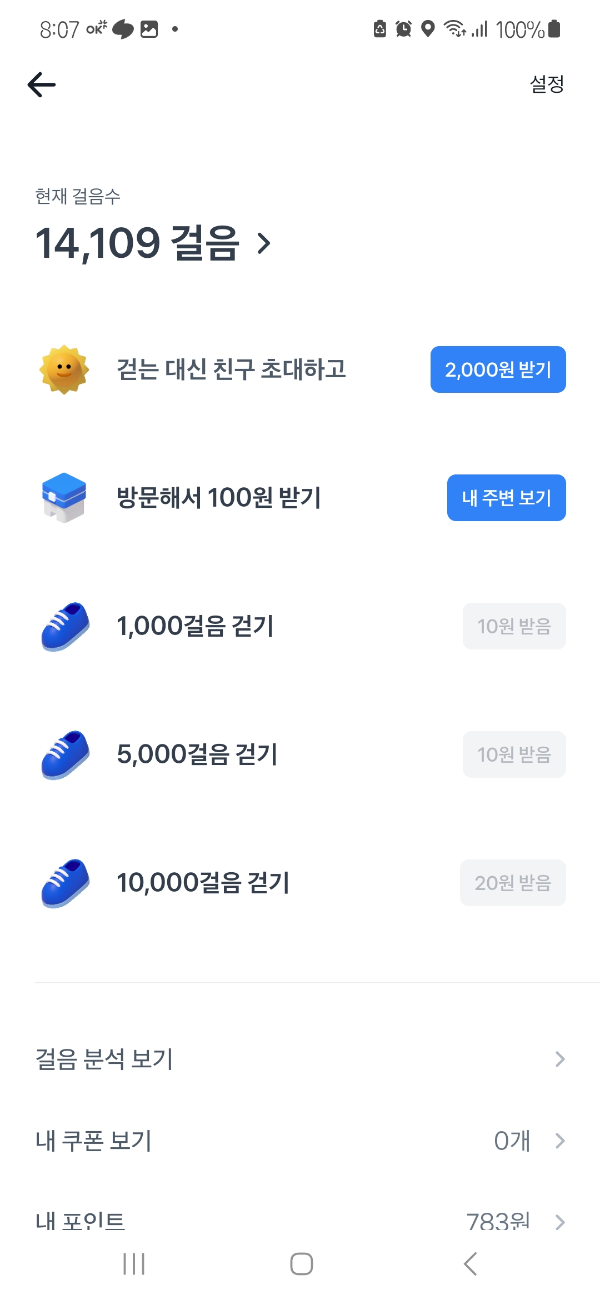
Task: Open the 14,109 걸음 step details
Action: pyautogui.click(x=153, y=243)
